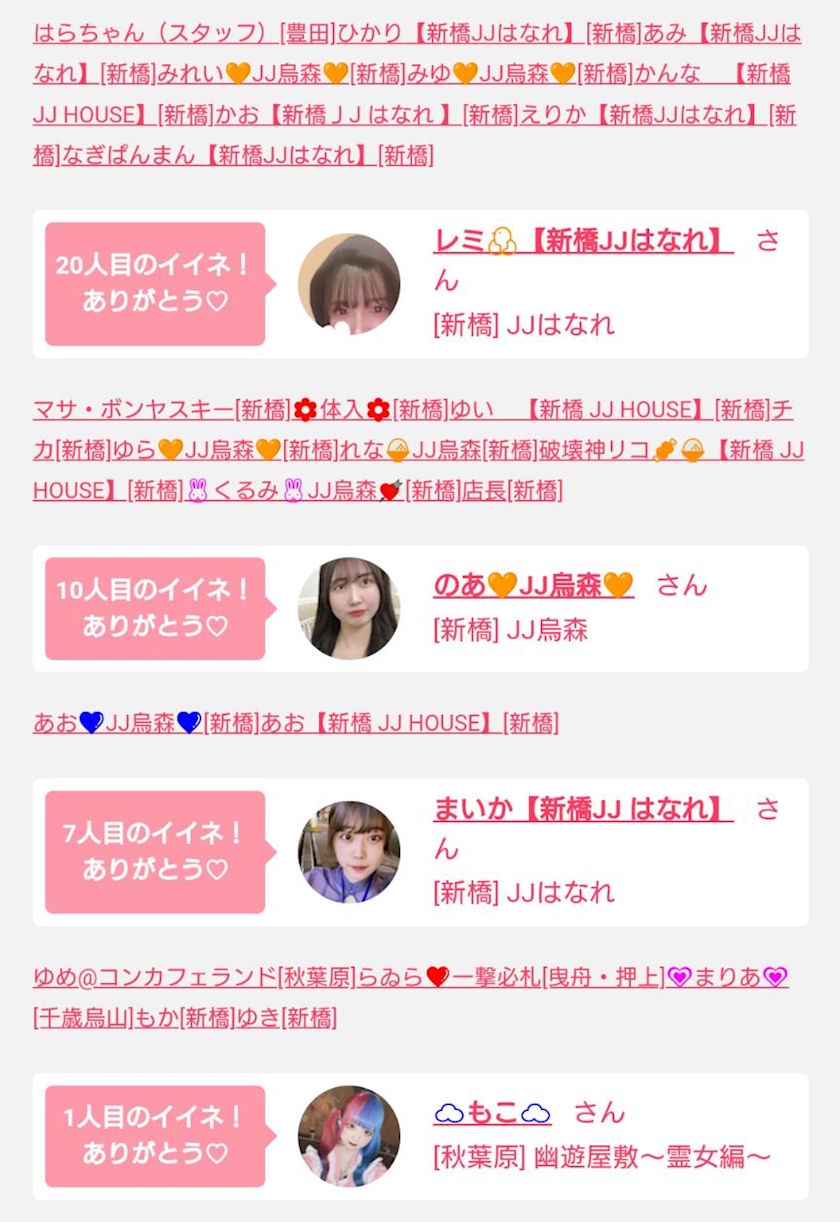This screenshot has height=1222, width=840.
Task: Open ゆめ@コンカフェランド[秋葉原] link
Action: [193, 977]
